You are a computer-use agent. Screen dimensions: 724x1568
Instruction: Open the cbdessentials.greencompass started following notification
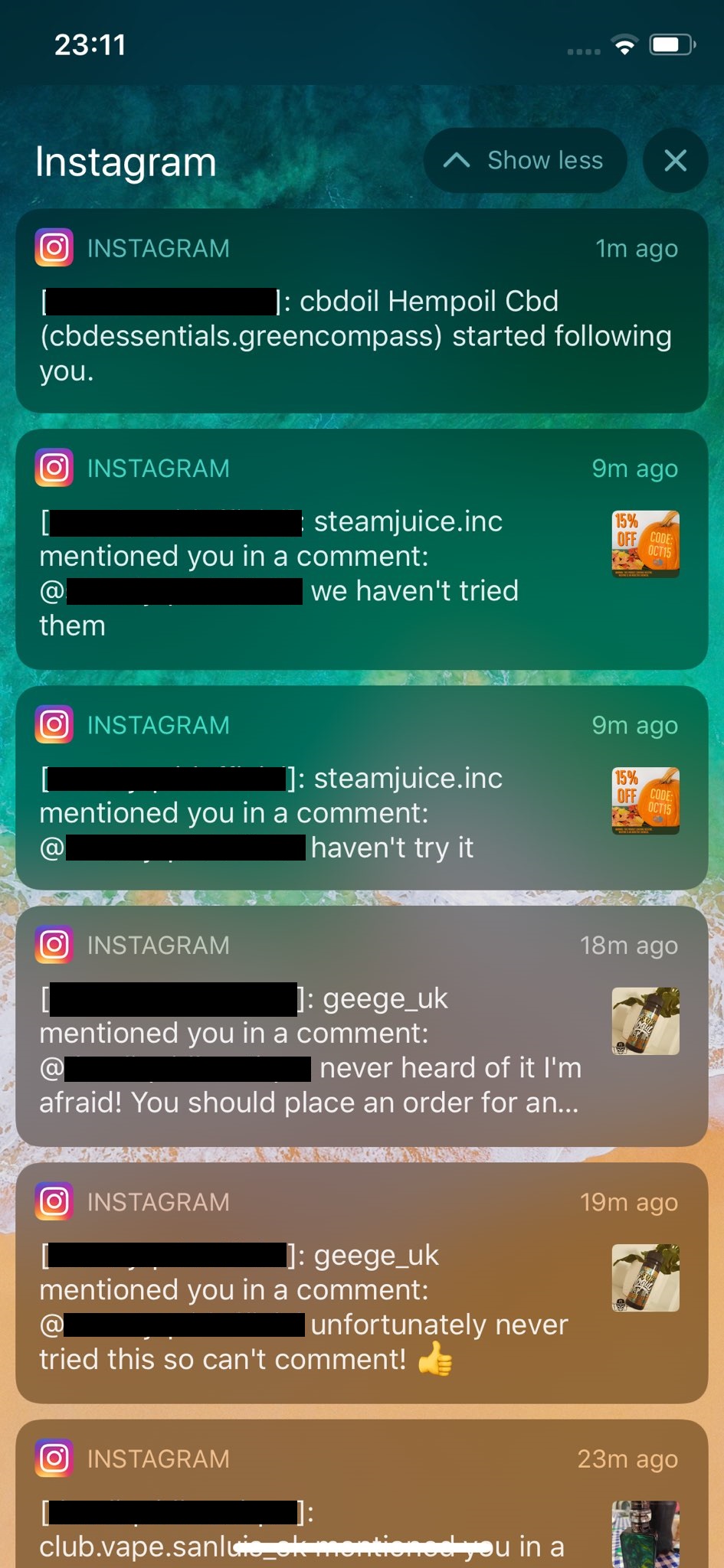[362, 311]
